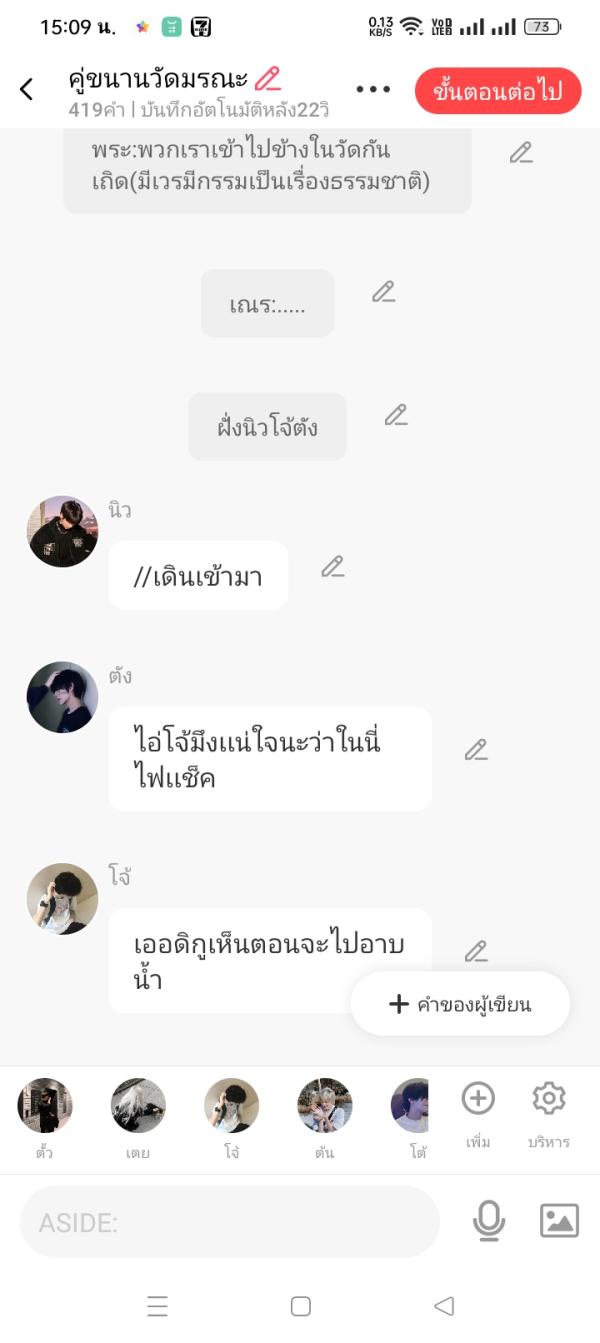
Task: Add an author's note with คำของผู้เขียน
Action: (x=460, y=1004)
